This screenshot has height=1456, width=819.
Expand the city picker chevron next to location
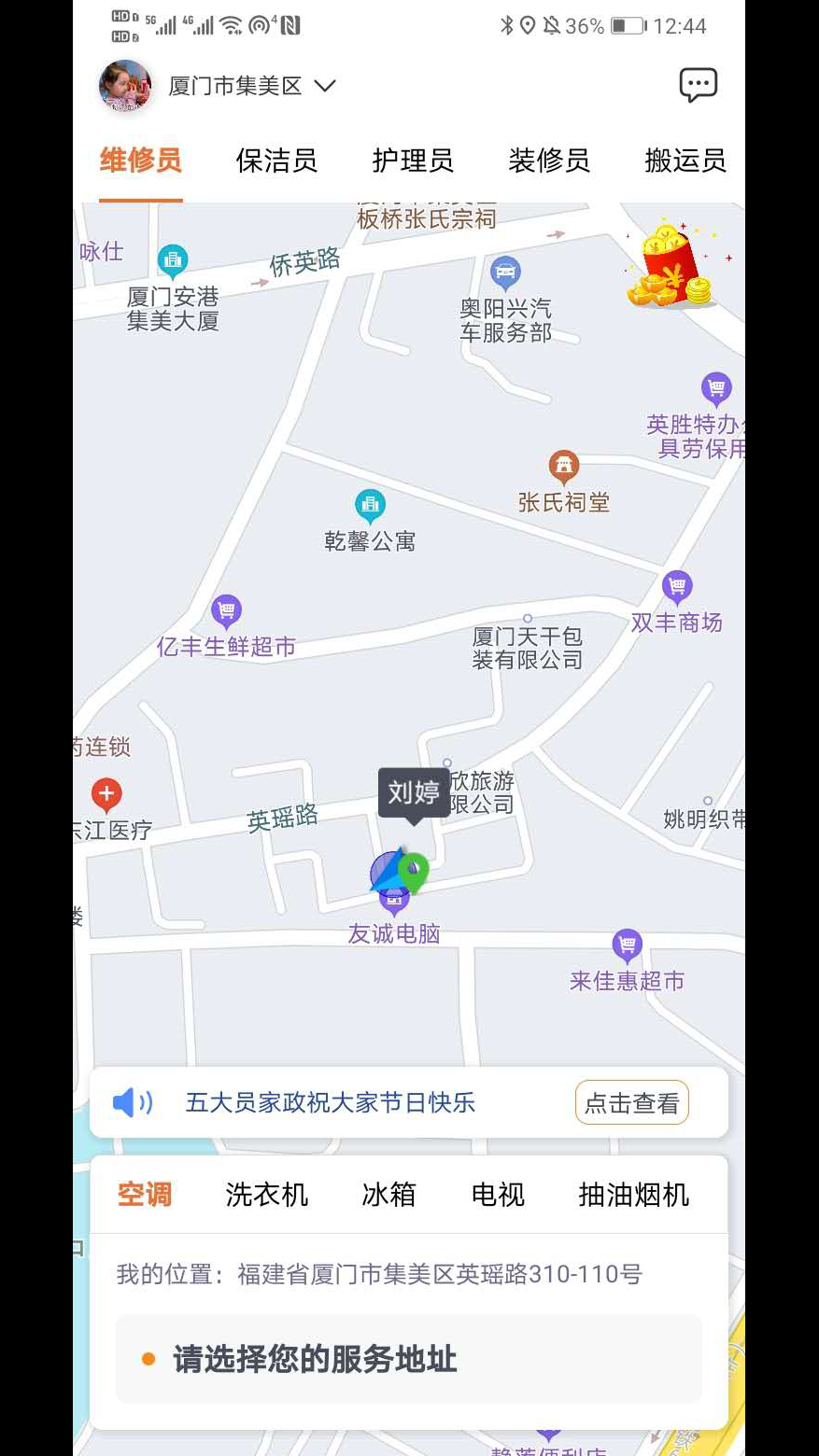(324, 86)
